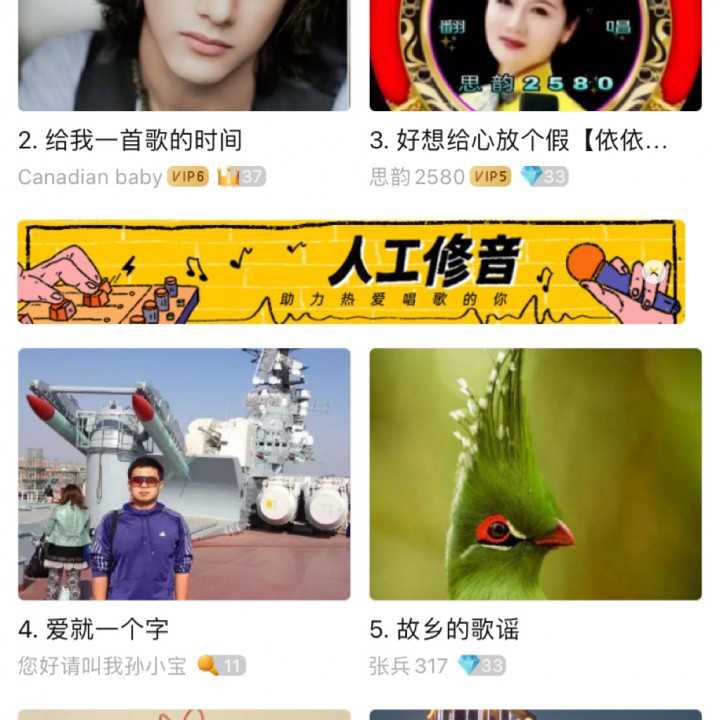Play song 5 故乡的歌谣
Viewport: 720px width, 720px height.
tap(535, 474)
